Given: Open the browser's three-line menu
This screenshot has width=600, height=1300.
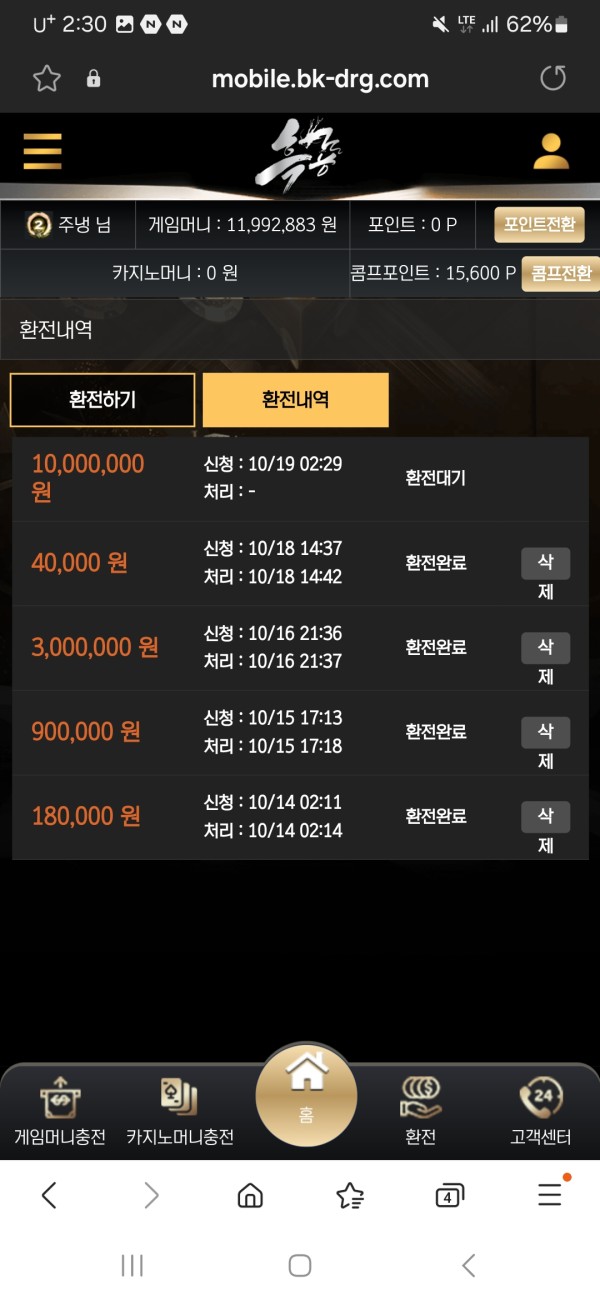Looking at the screenshot, I should 549,1194.
